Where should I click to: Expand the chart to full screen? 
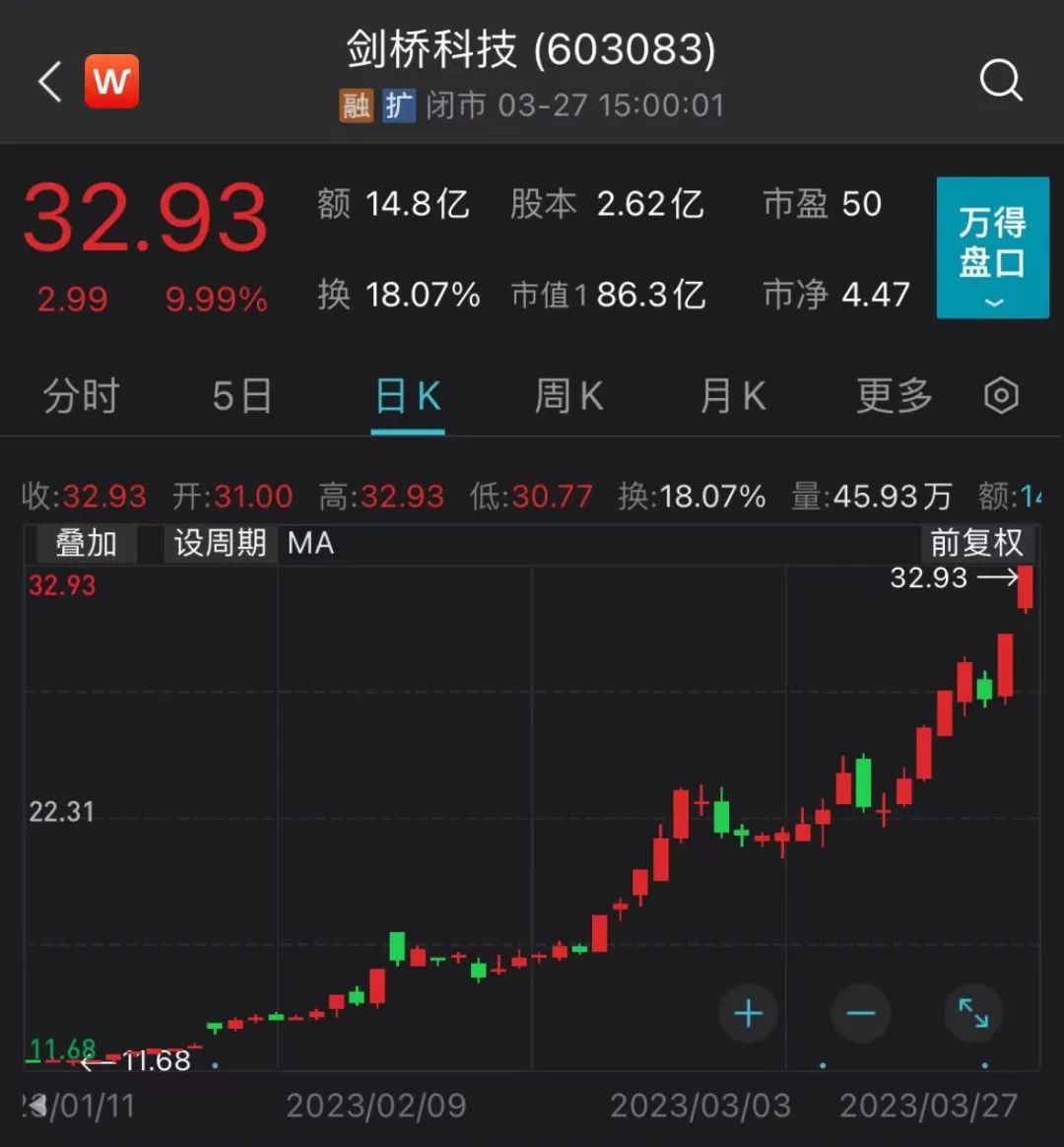pyautogui.click(x=973, y=1013)
